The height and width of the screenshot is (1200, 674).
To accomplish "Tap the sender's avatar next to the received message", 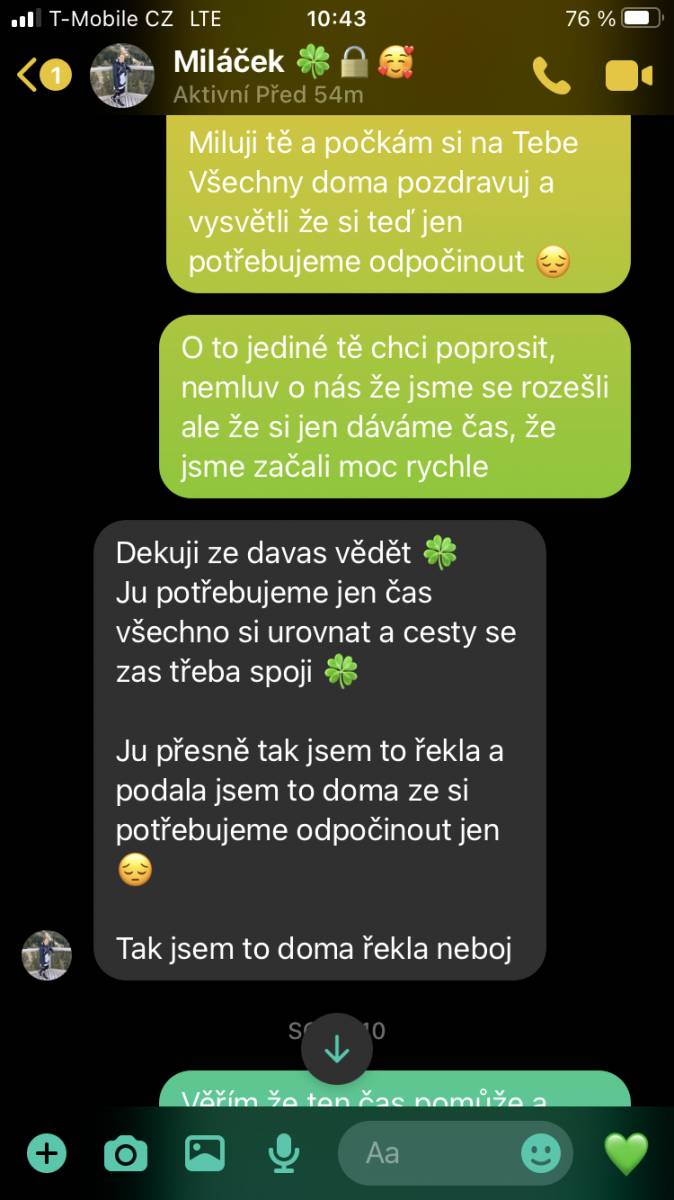I will coord(47,955).
